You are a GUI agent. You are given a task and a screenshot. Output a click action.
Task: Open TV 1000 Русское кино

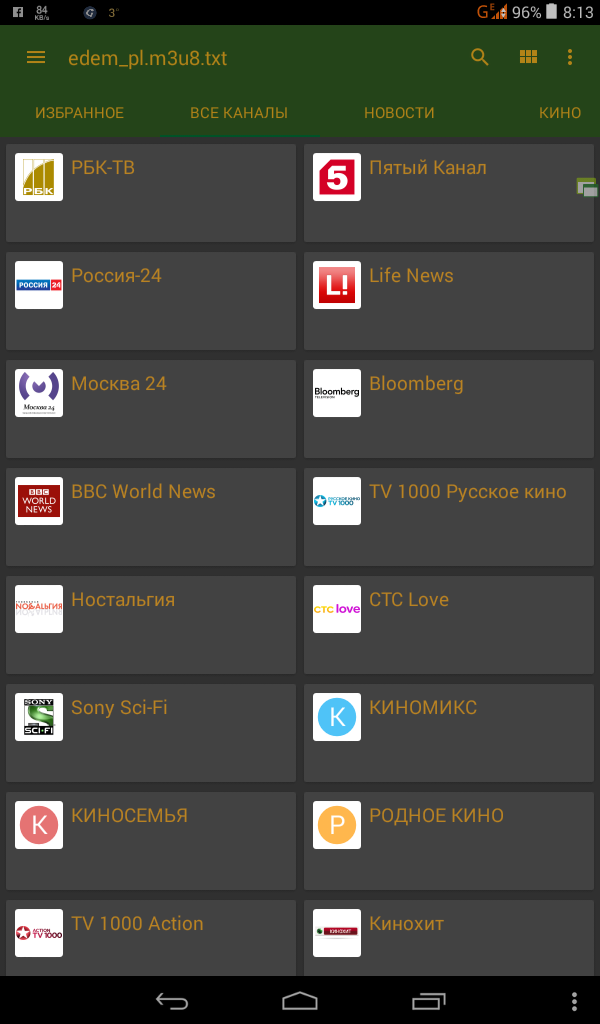click(x=449, y=517)
